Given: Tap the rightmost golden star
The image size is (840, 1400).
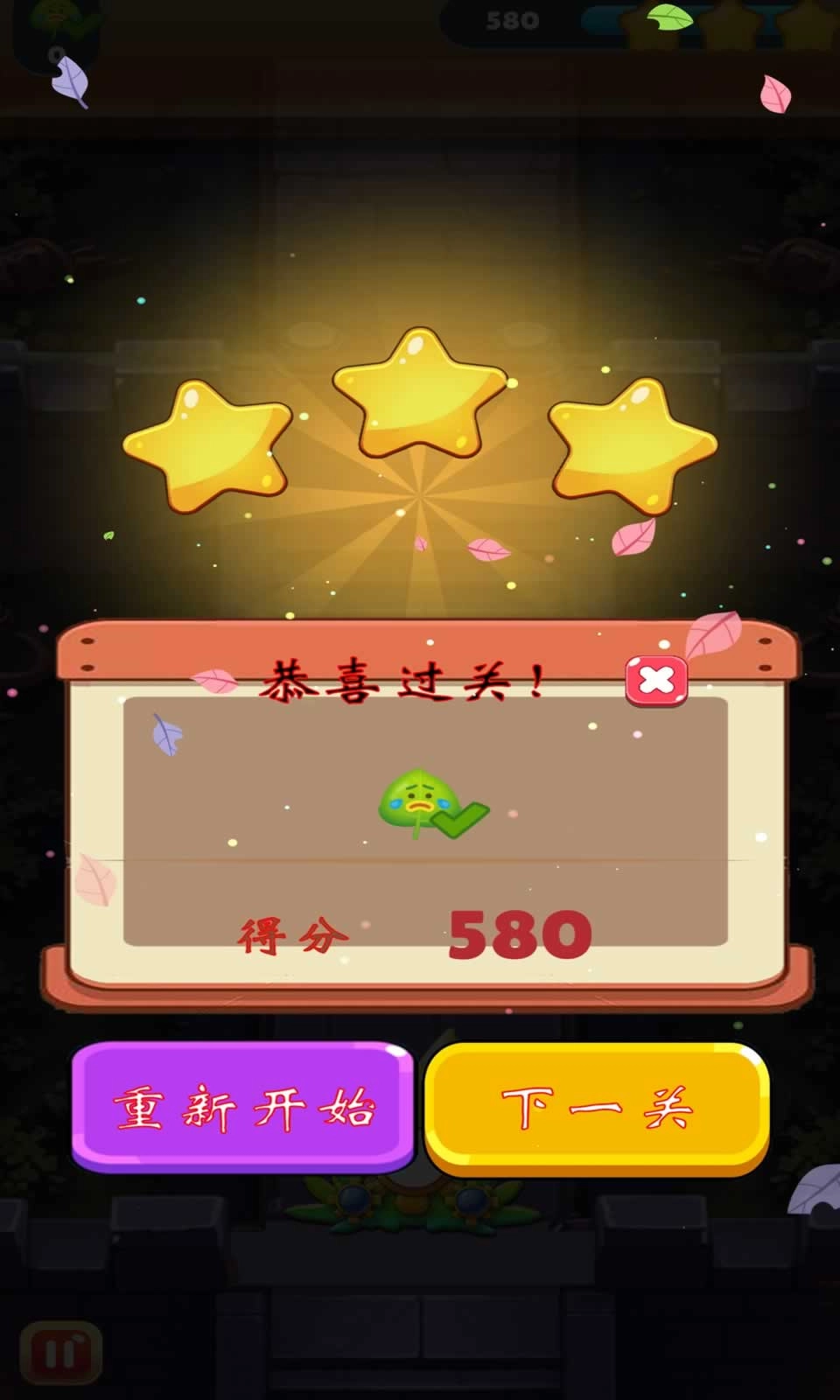Looking at the screenshot, I should pyautogui.click(x=632, y=446).
